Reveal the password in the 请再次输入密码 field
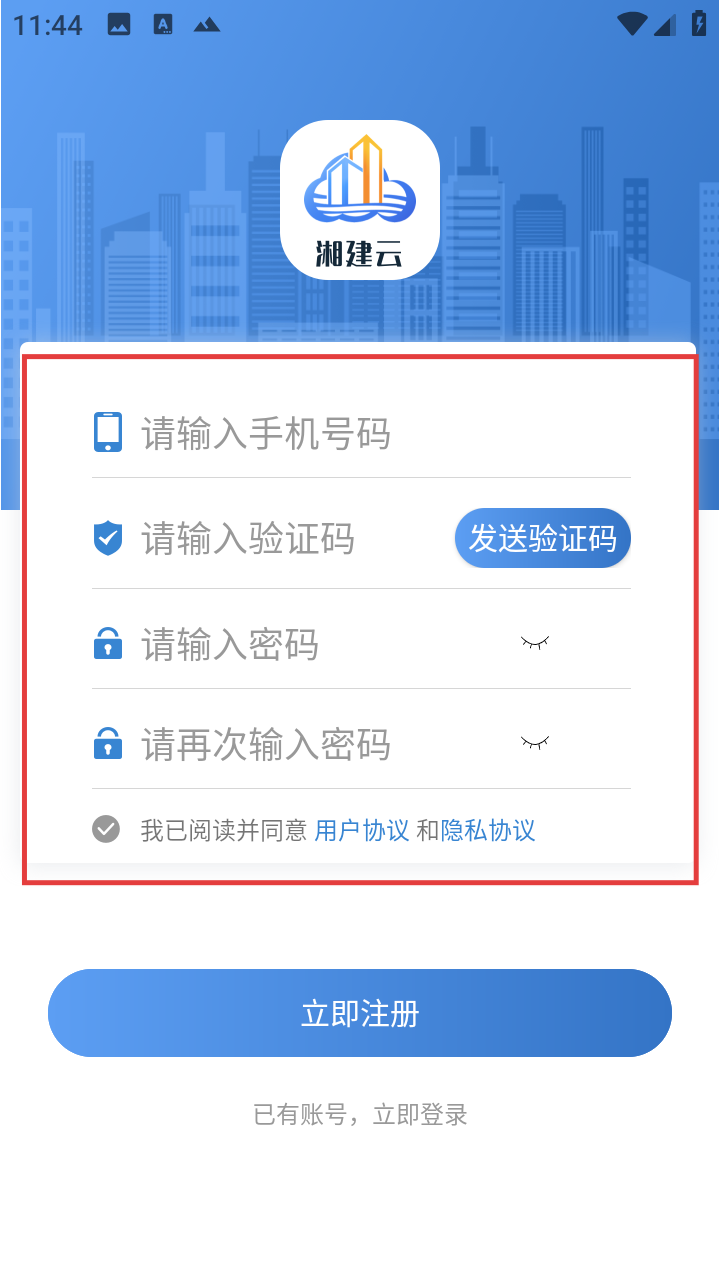The width and height of the screenshot is (720, 1280). (x=535, y=743)
